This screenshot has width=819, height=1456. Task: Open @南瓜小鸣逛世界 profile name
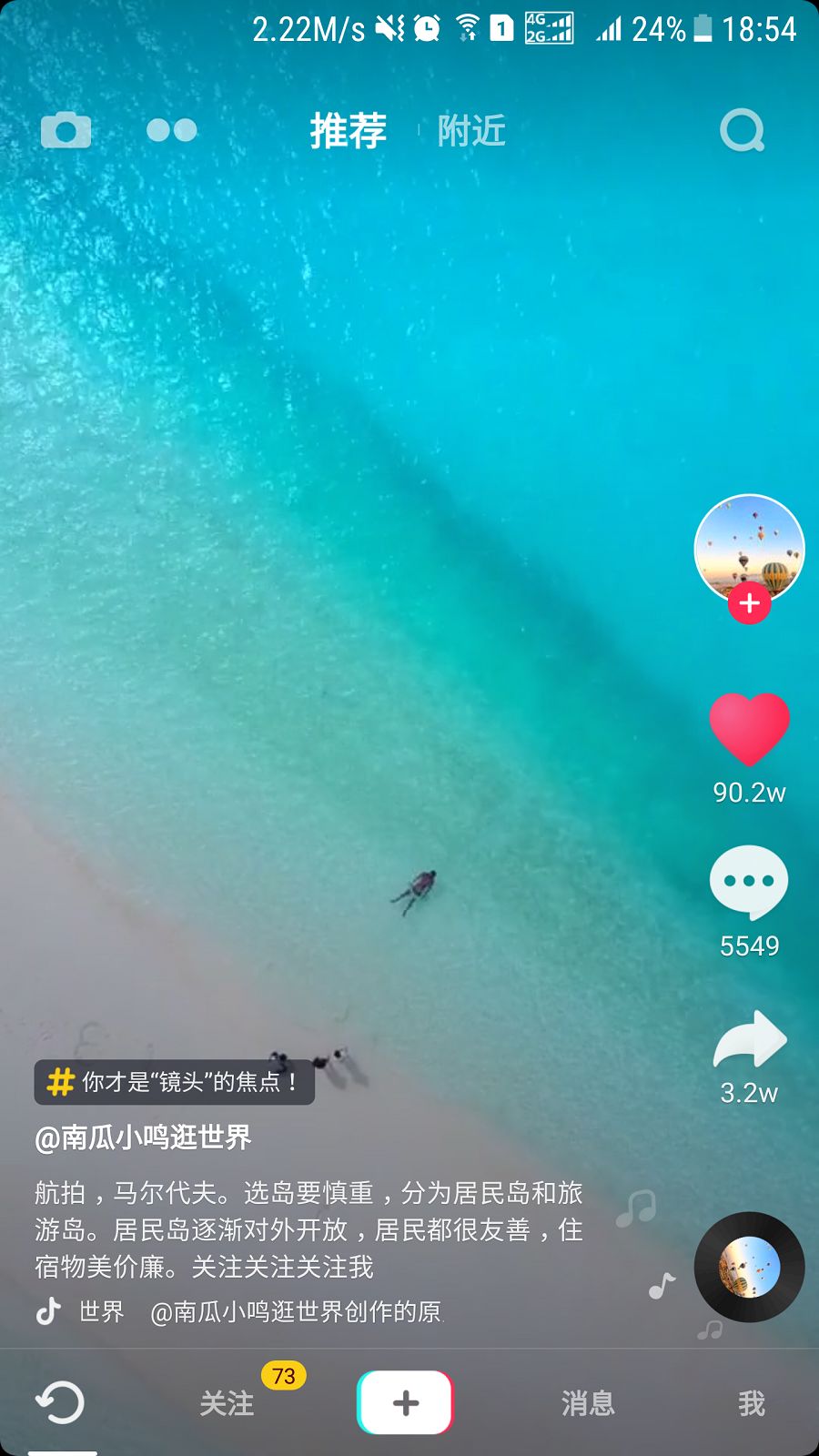[143, 1137]
